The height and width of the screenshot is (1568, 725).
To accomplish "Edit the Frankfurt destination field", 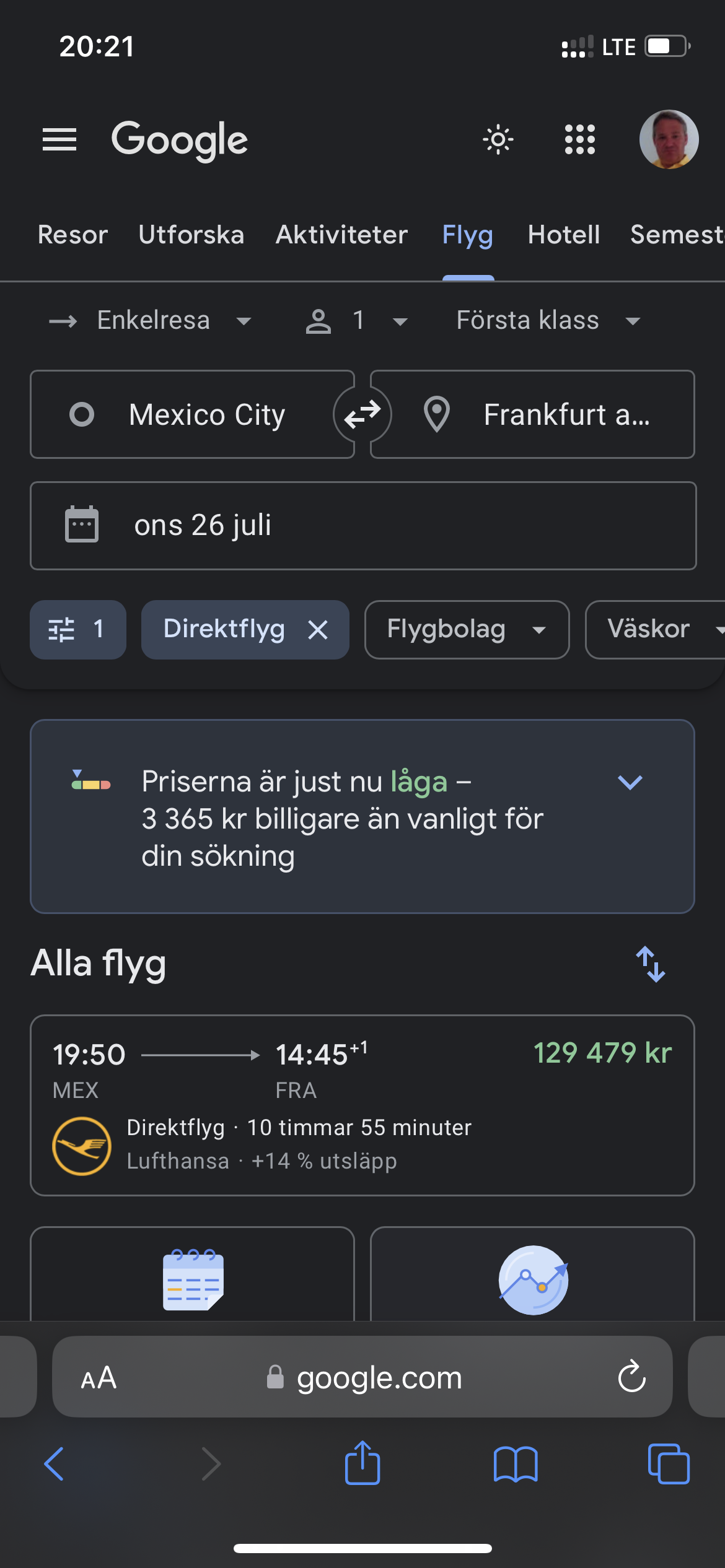I will pyautogui.click(x=545, y=414).
